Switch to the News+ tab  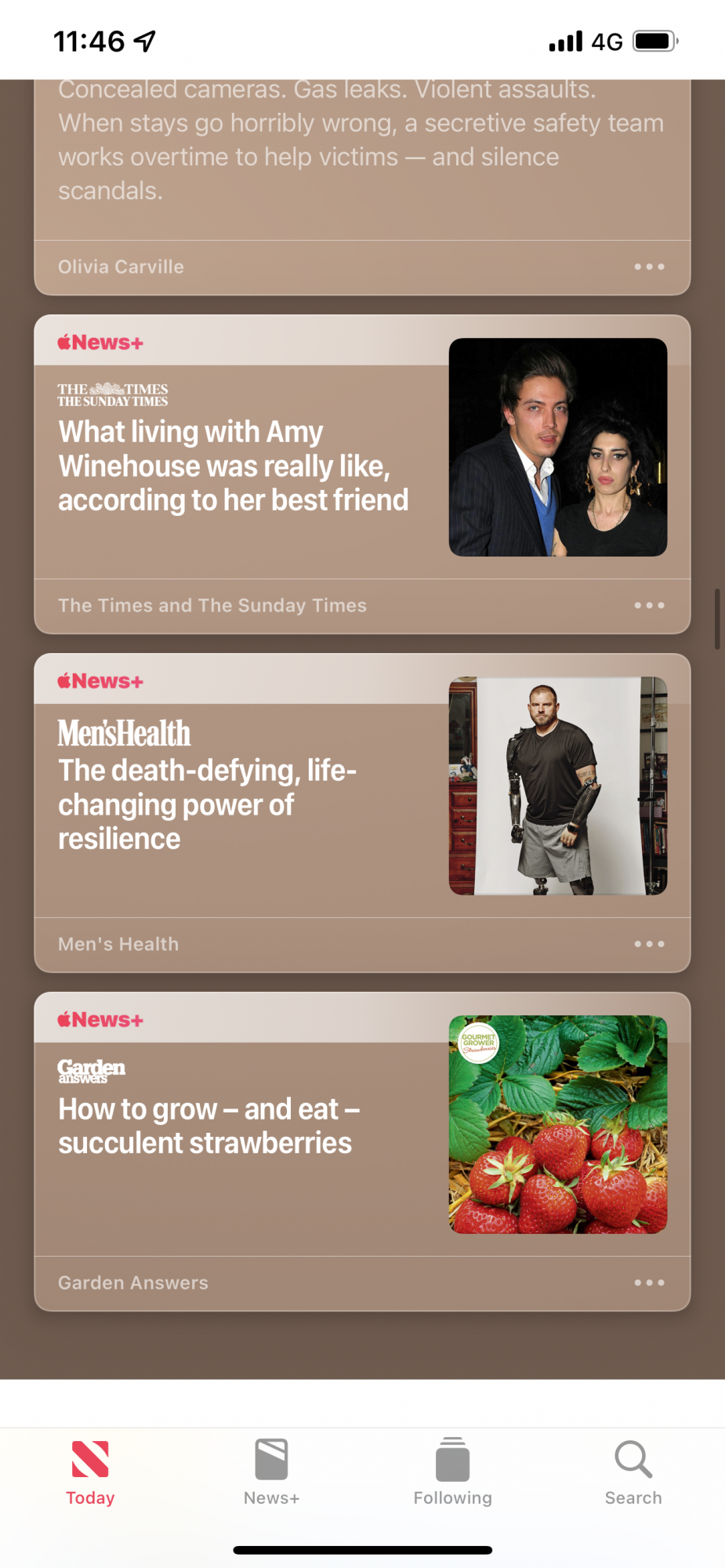coord(271,1472)
